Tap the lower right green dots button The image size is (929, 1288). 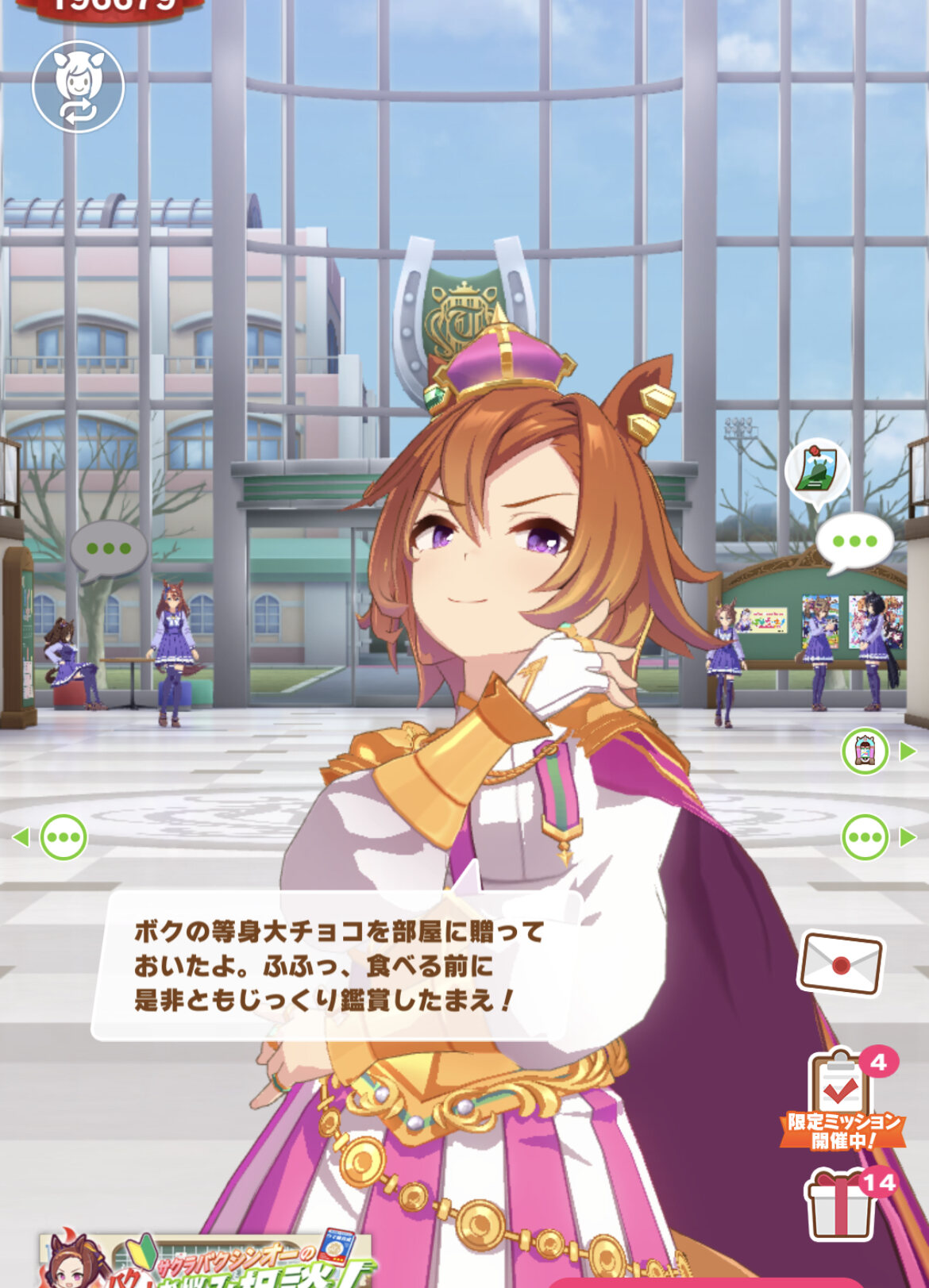865,836
